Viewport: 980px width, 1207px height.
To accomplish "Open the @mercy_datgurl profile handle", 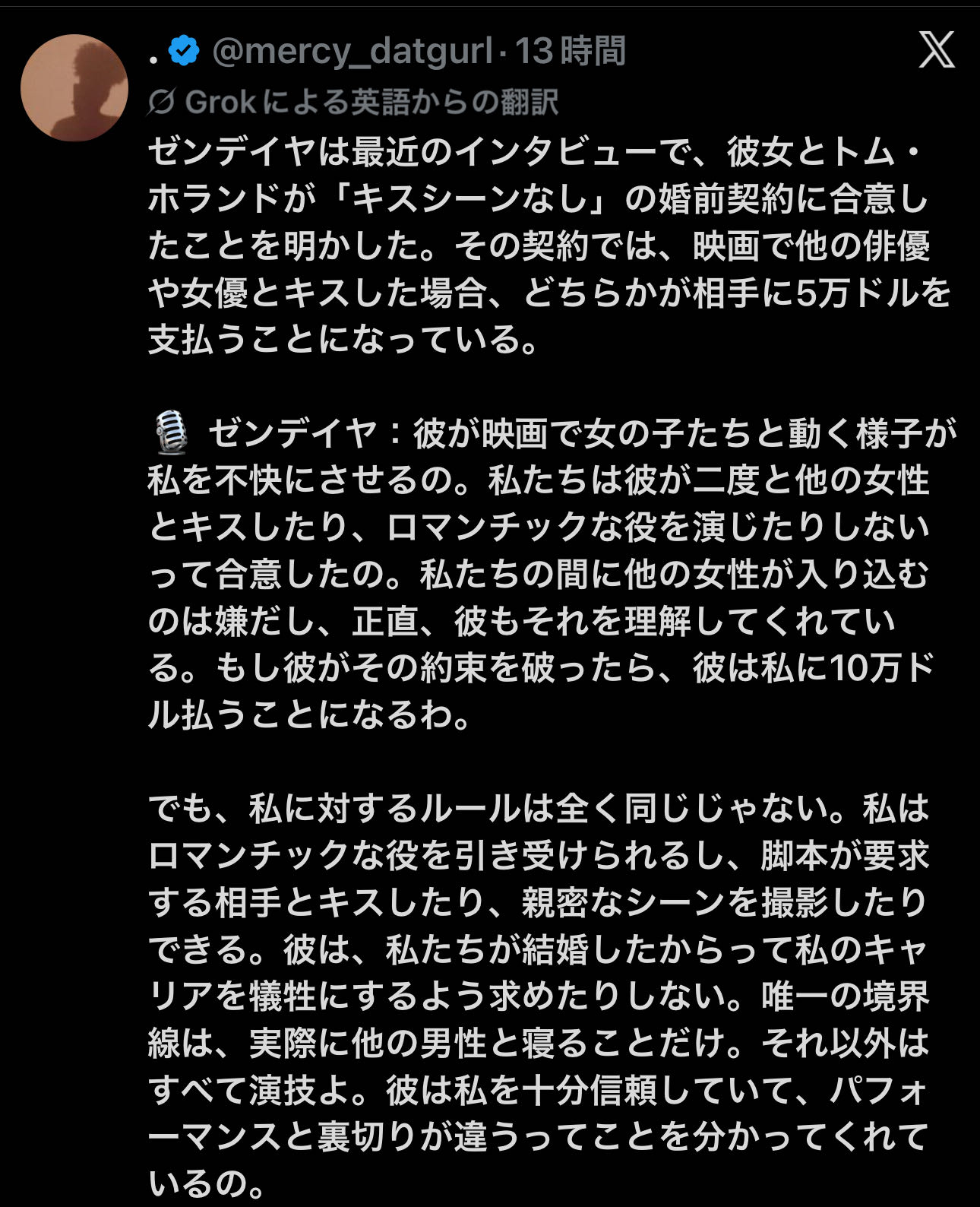I will click(352, 51).
